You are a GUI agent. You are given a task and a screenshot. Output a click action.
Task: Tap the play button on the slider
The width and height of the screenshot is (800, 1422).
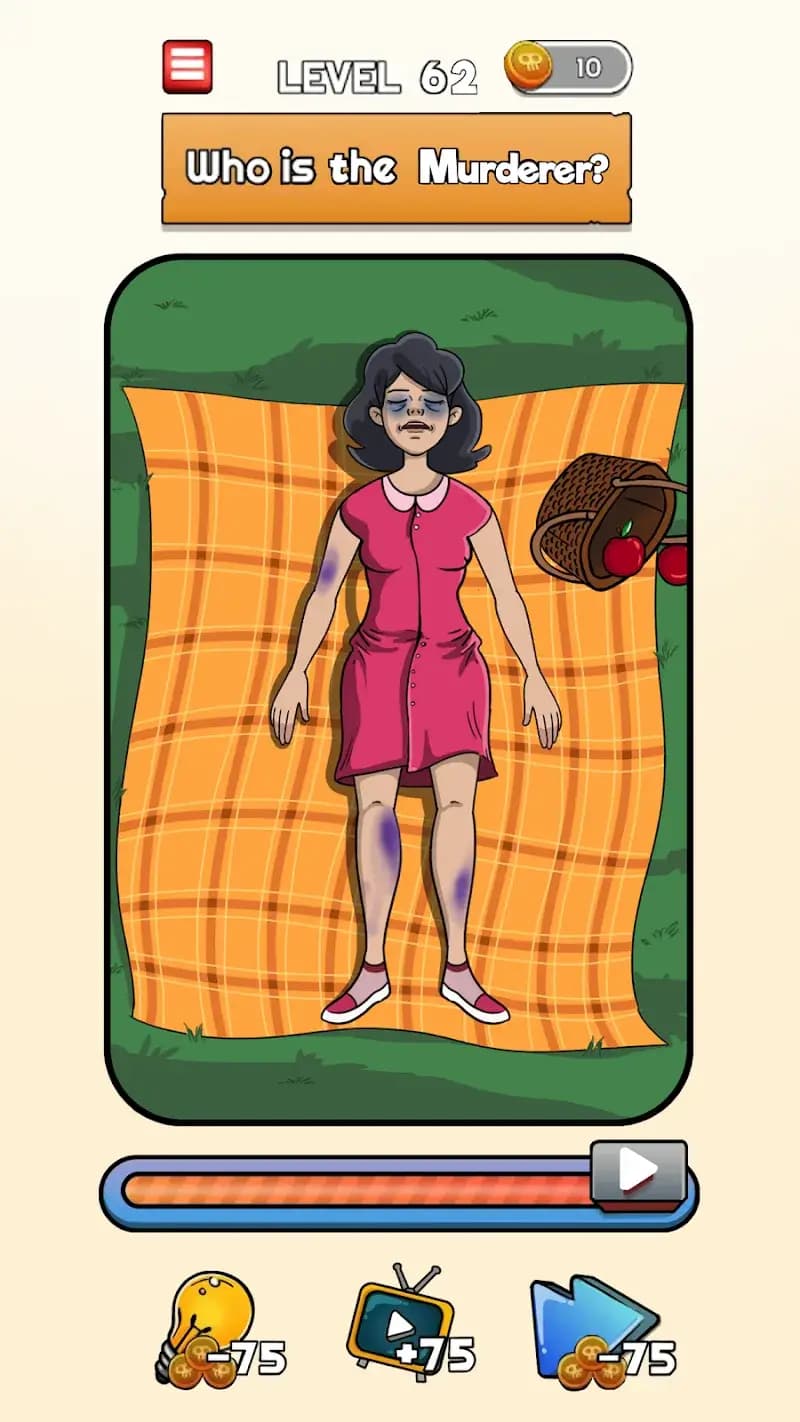[x=638, y=1172]
